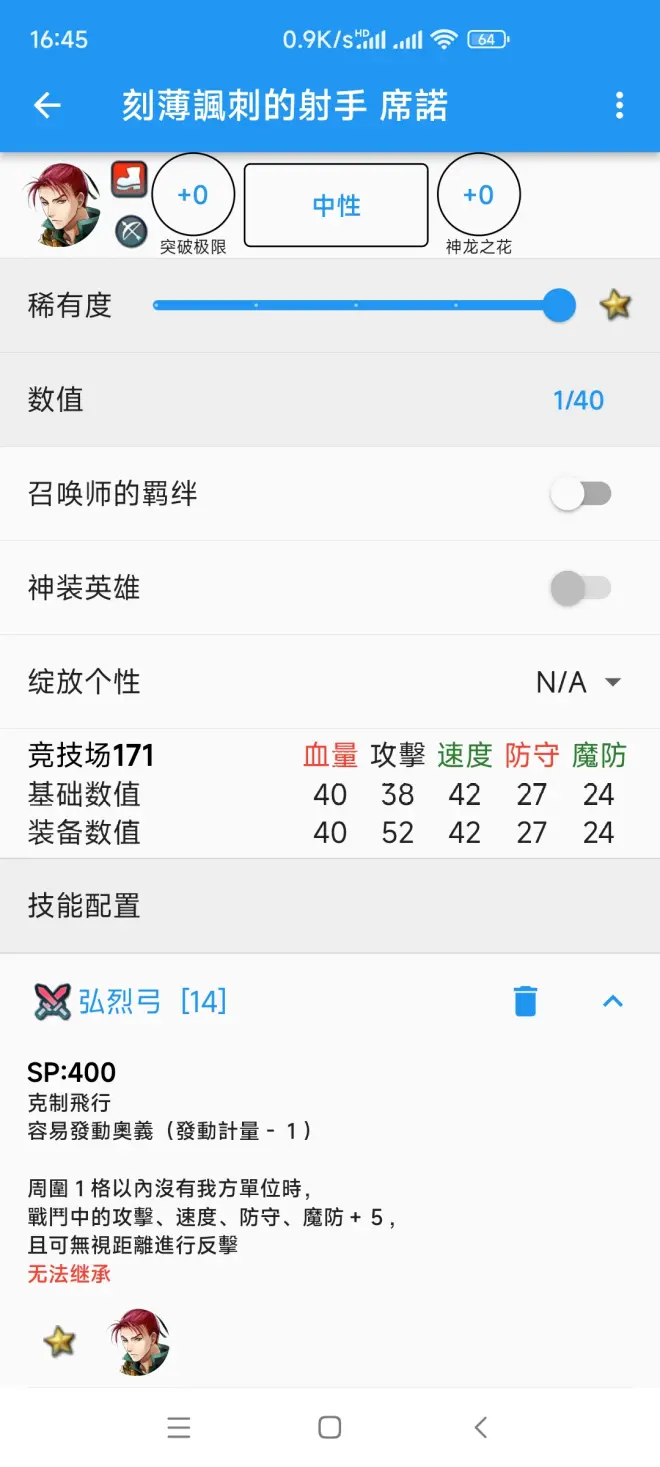Change the 1/40 level value
Viewport: 660px width, 1467px height.
tap(578, 400)
